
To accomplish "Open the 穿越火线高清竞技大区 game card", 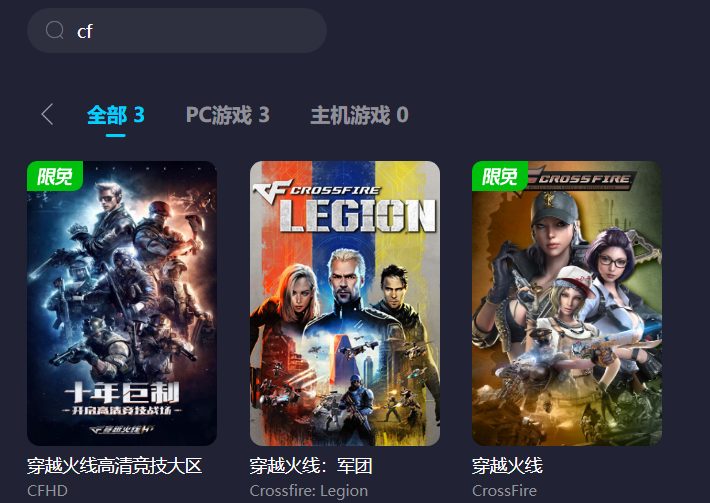I will coord(122,304).
